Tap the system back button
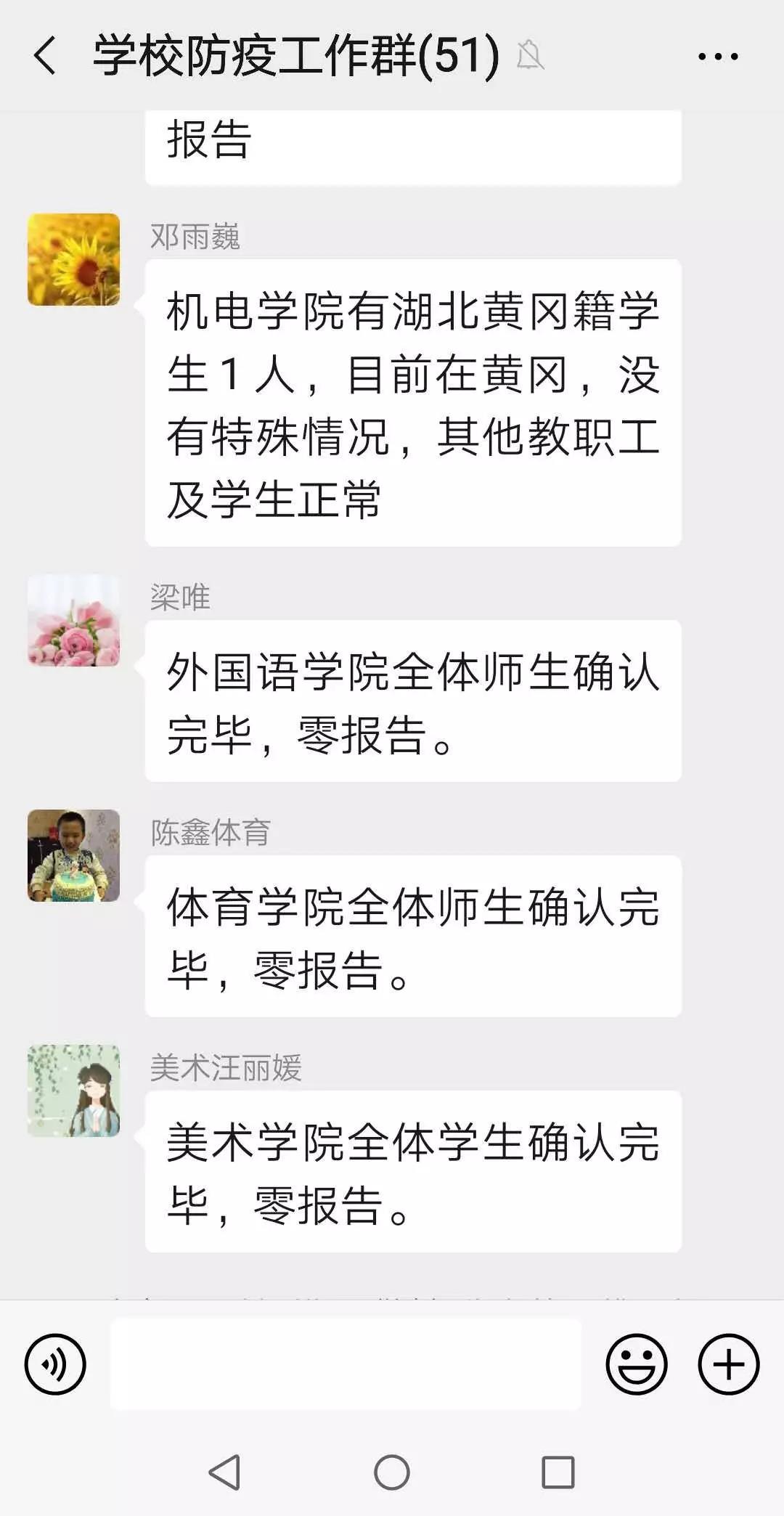The height and width of the screenshot is (1516, 784). click(x=224, y=1472)
